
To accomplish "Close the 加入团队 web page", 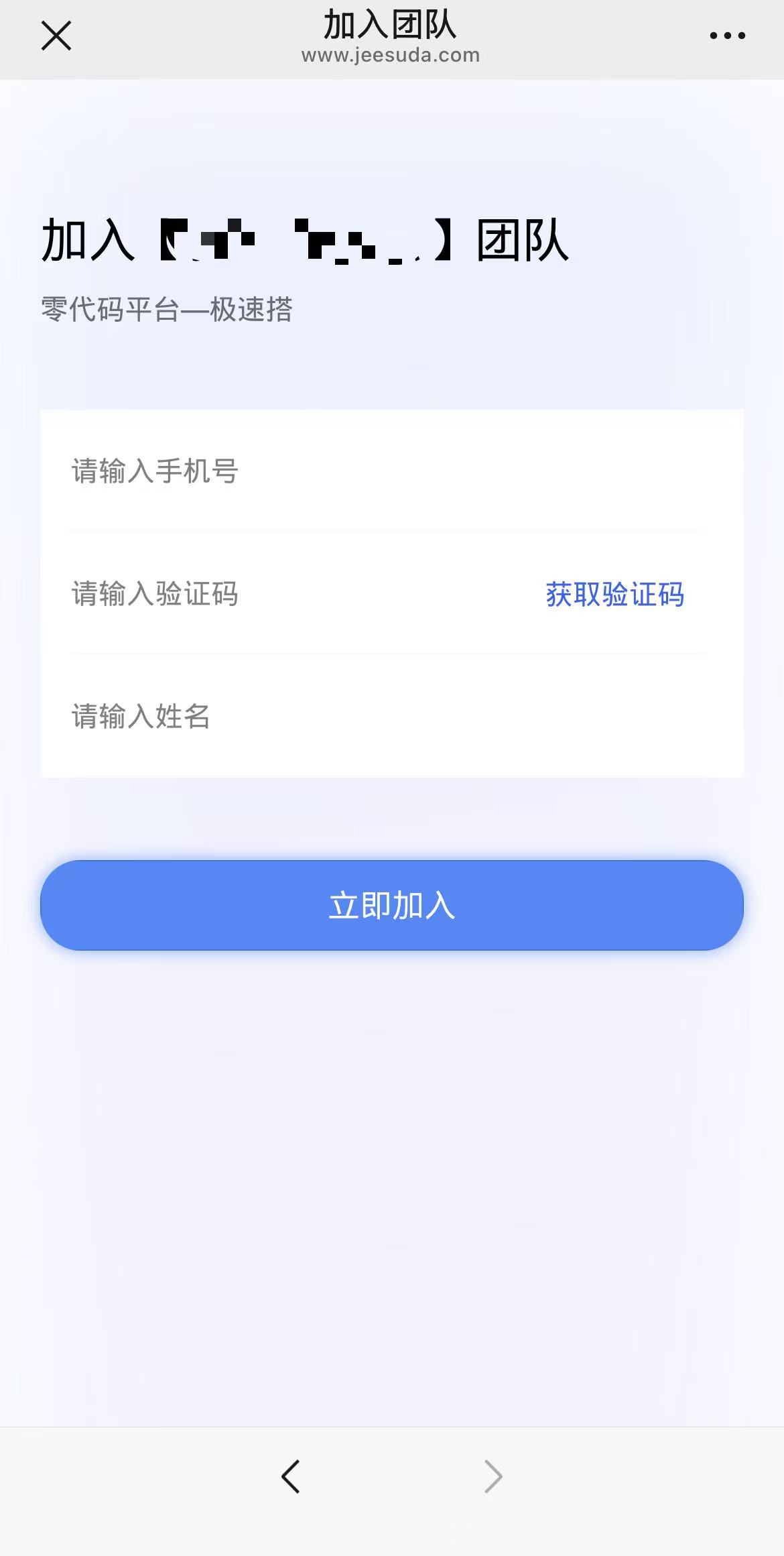I will (x=56, y=36).
